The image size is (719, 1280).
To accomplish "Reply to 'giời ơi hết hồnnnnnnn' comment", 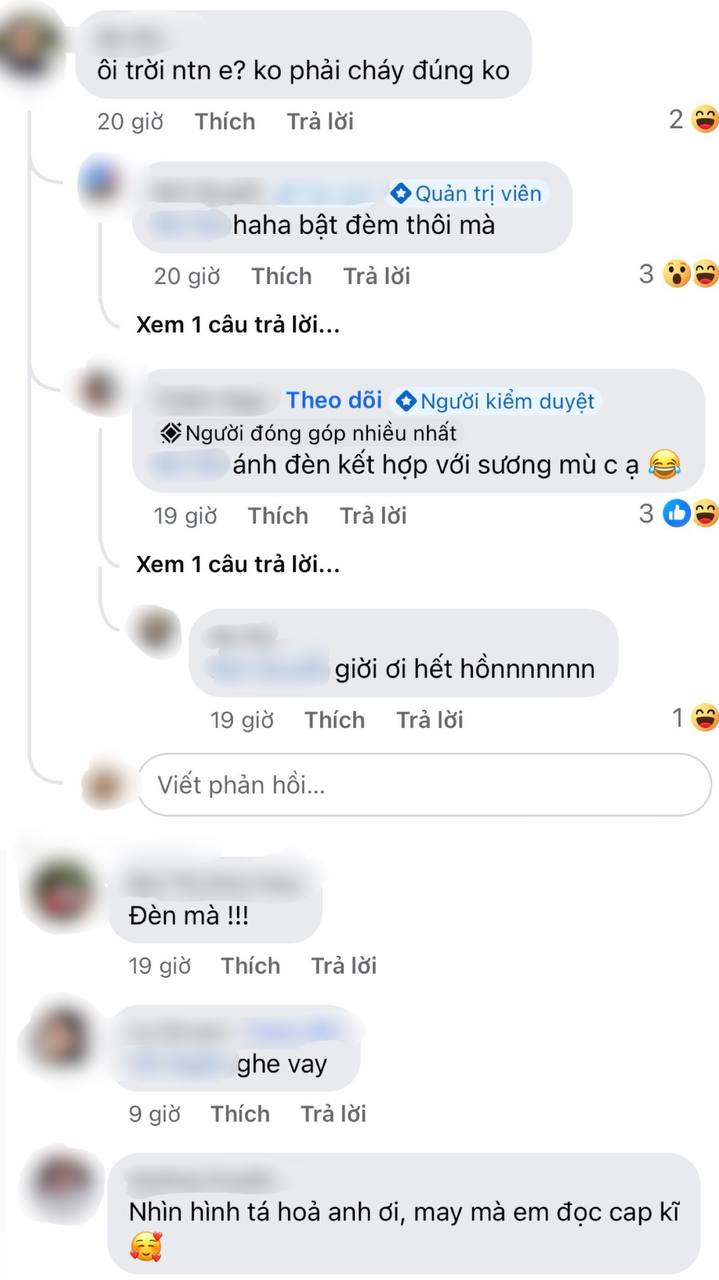I will [430, 720].
